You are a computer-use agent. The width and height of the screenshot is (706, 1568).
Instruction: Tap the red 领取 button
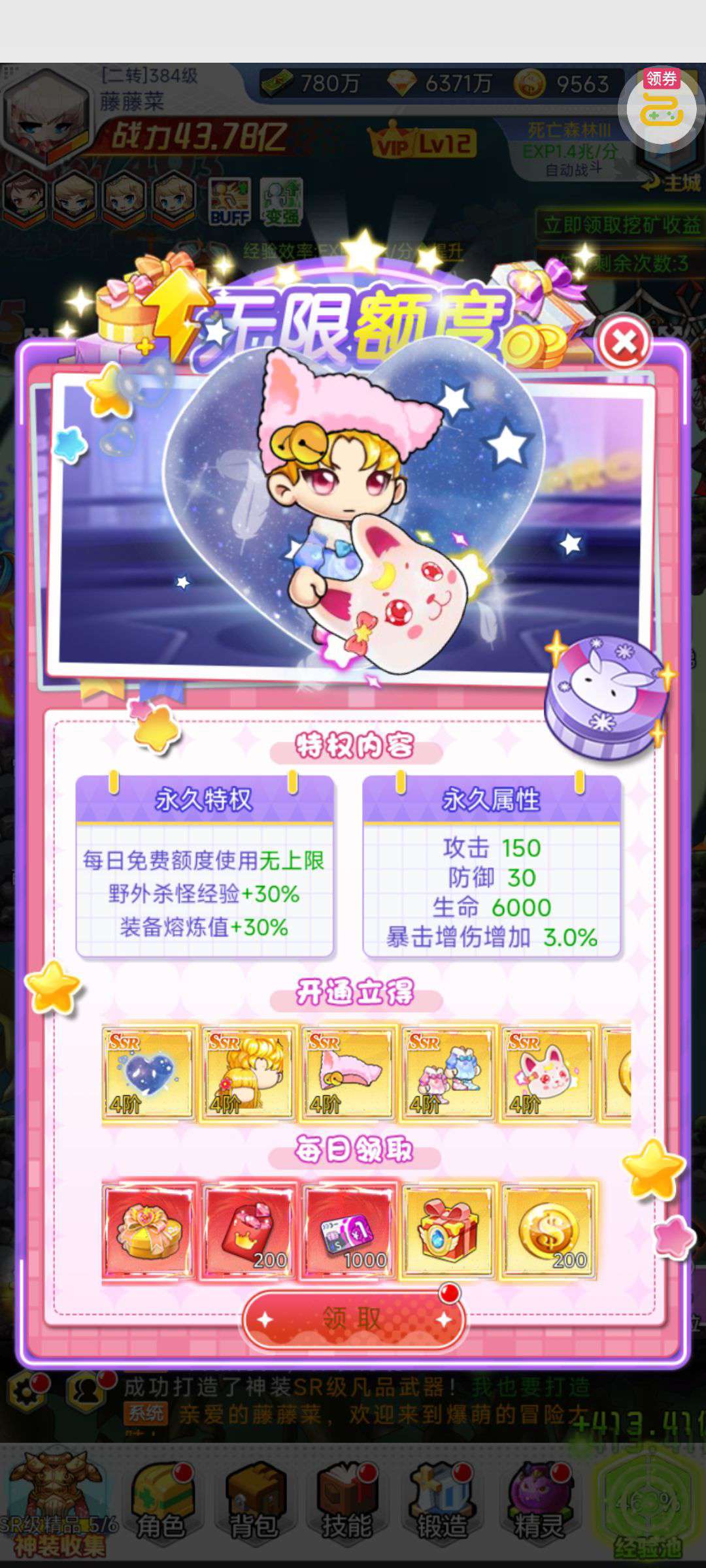352,1319
